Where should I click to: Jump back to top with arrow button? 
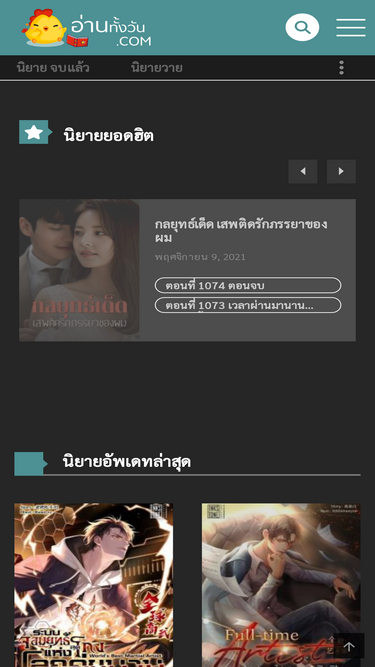(x=349, y=647)
